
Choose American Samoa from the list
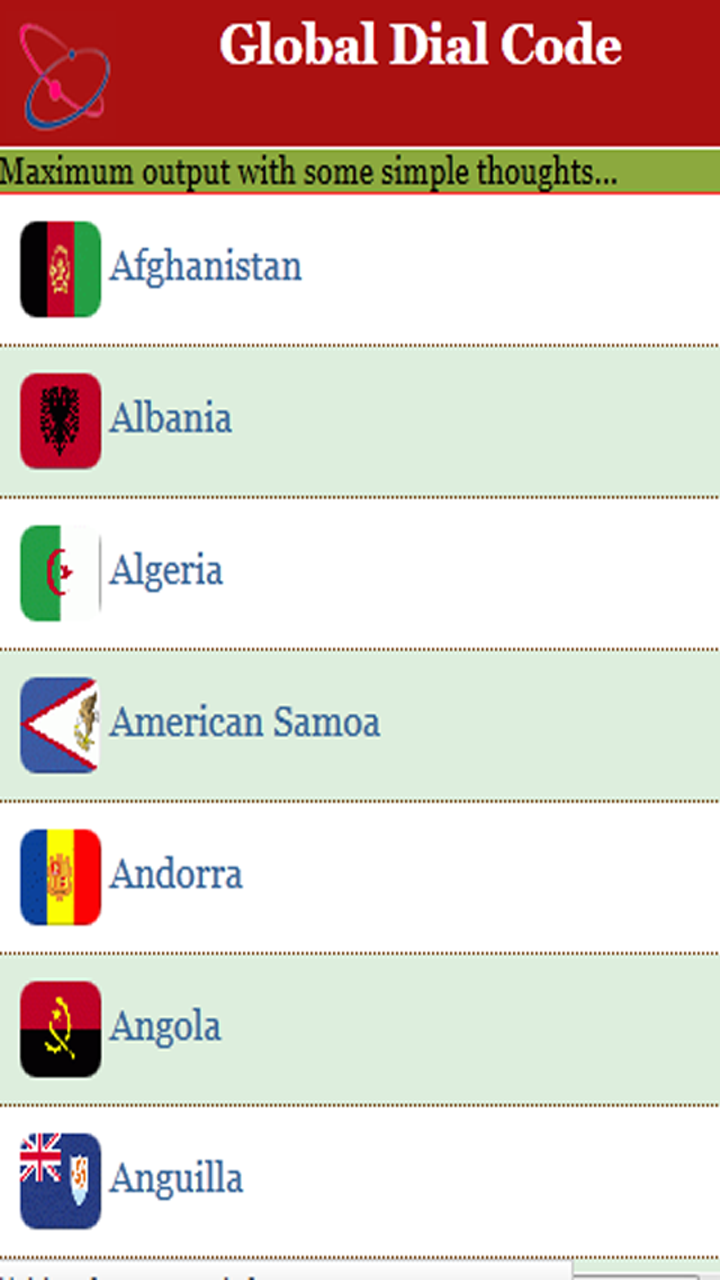tap(360, 725)
